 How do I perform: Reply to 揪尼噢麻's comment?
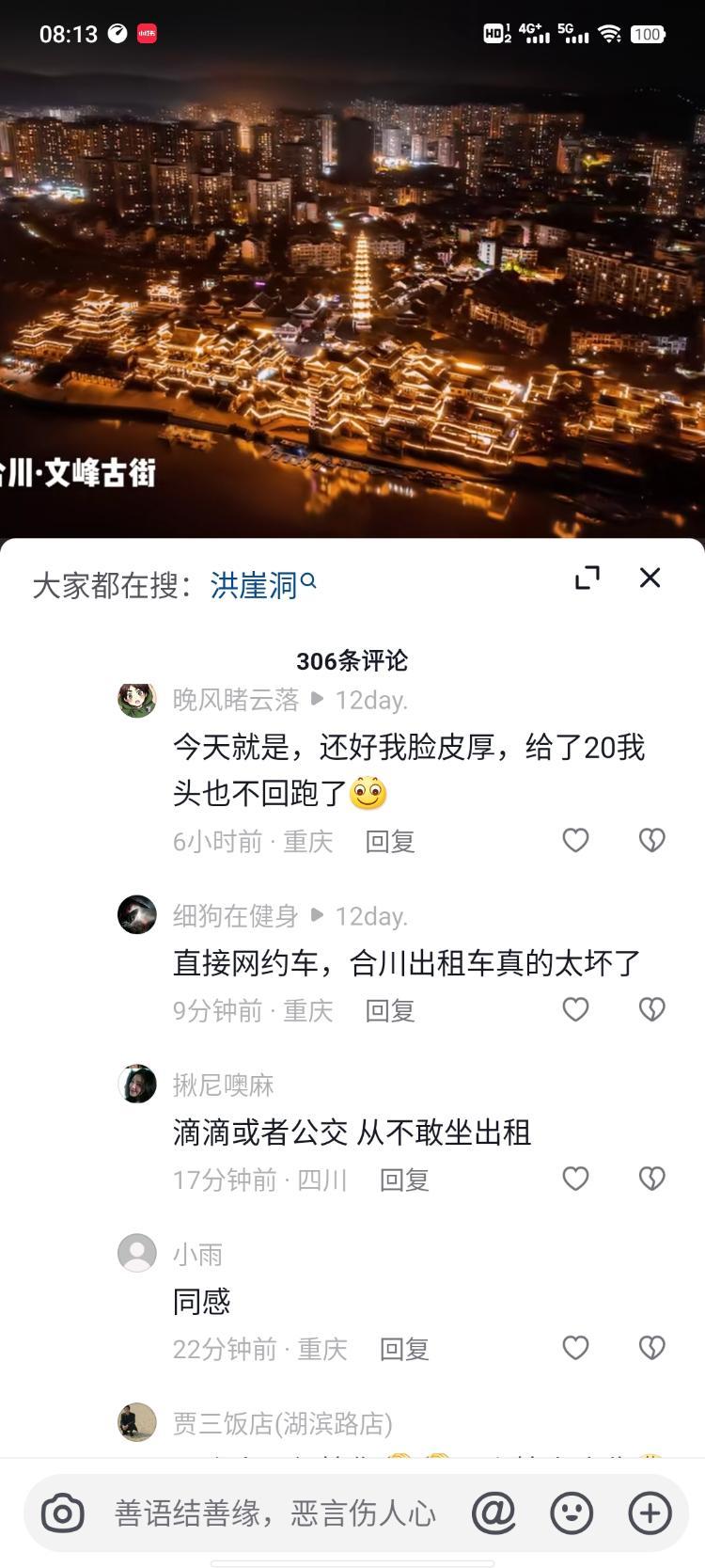point(404,1180)
